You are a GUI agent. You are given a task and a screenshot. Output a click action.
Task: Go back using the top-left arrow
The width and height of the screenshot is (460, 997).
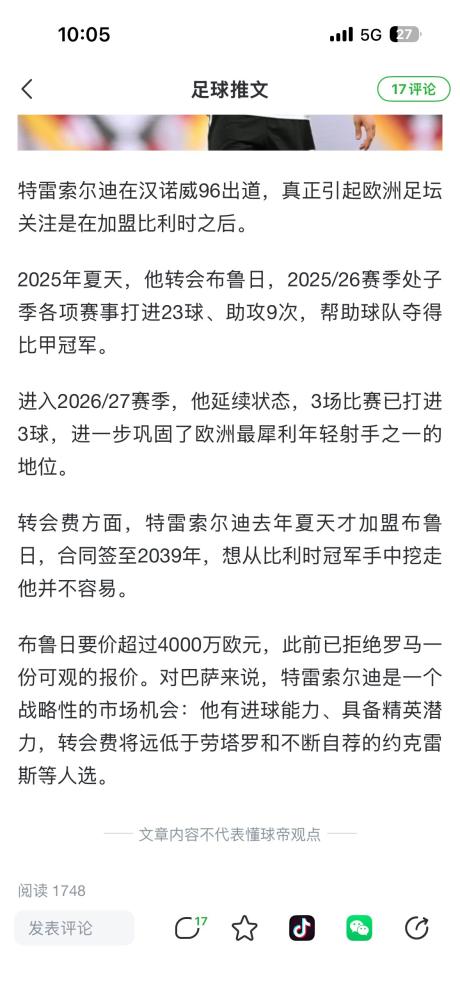tap(27, 89)
